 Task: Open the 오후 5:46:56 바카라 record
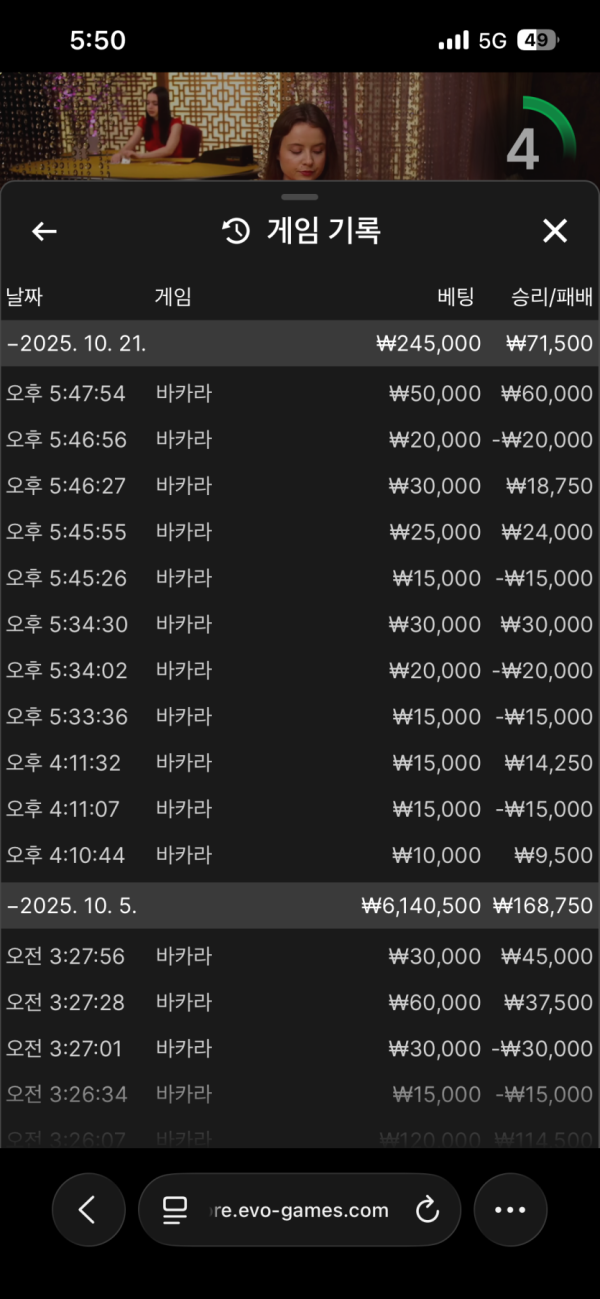click(x=299, y=440)
